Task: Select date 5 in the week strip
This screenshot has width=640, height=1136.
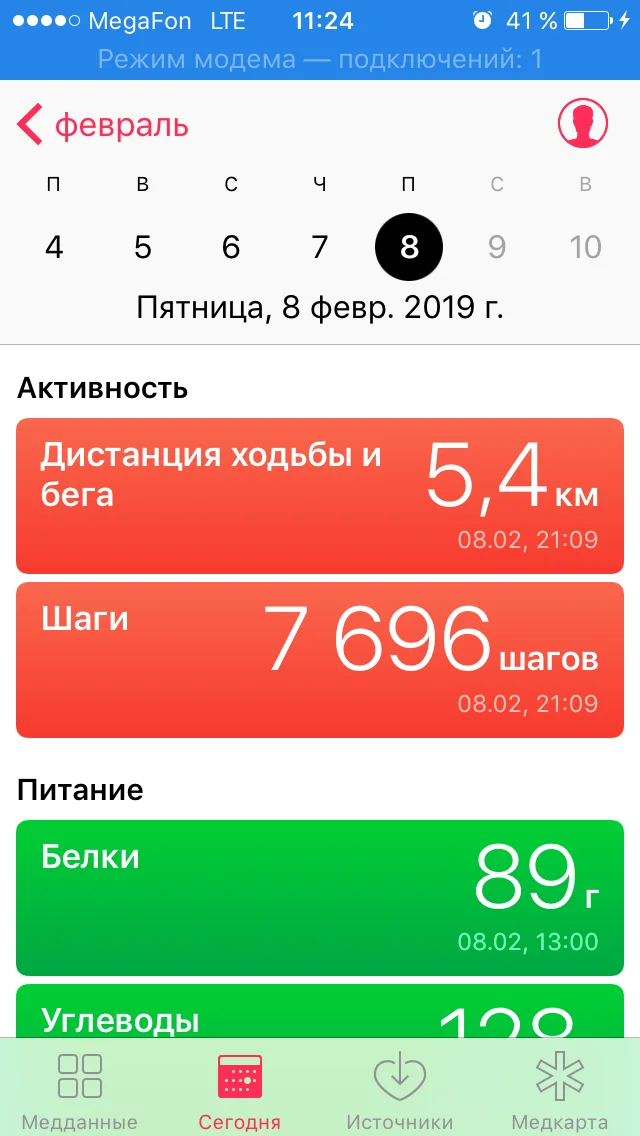Action: click(x=143, y=247)
